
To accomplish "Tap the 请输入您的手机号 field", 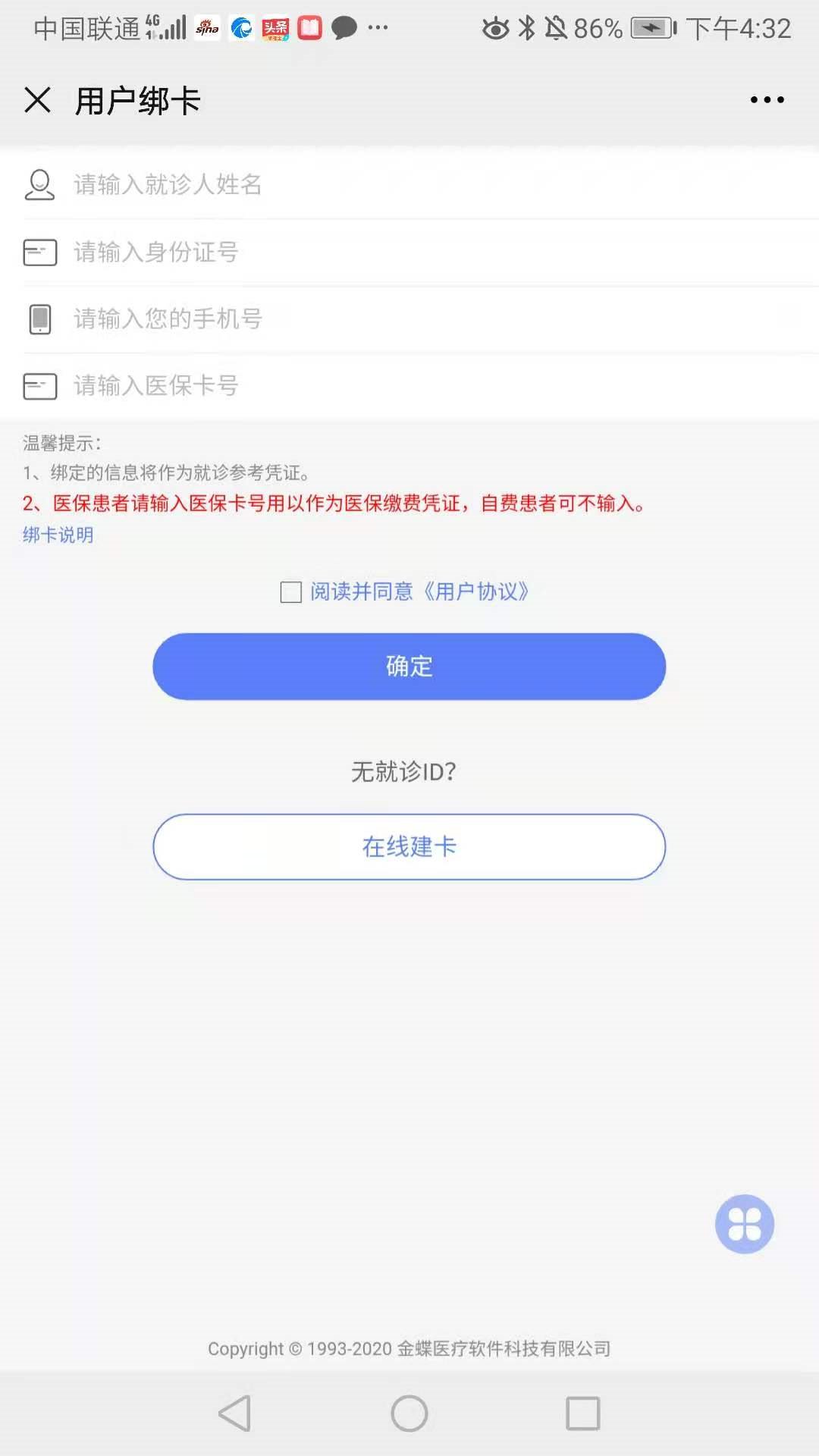I will (425, 318).
